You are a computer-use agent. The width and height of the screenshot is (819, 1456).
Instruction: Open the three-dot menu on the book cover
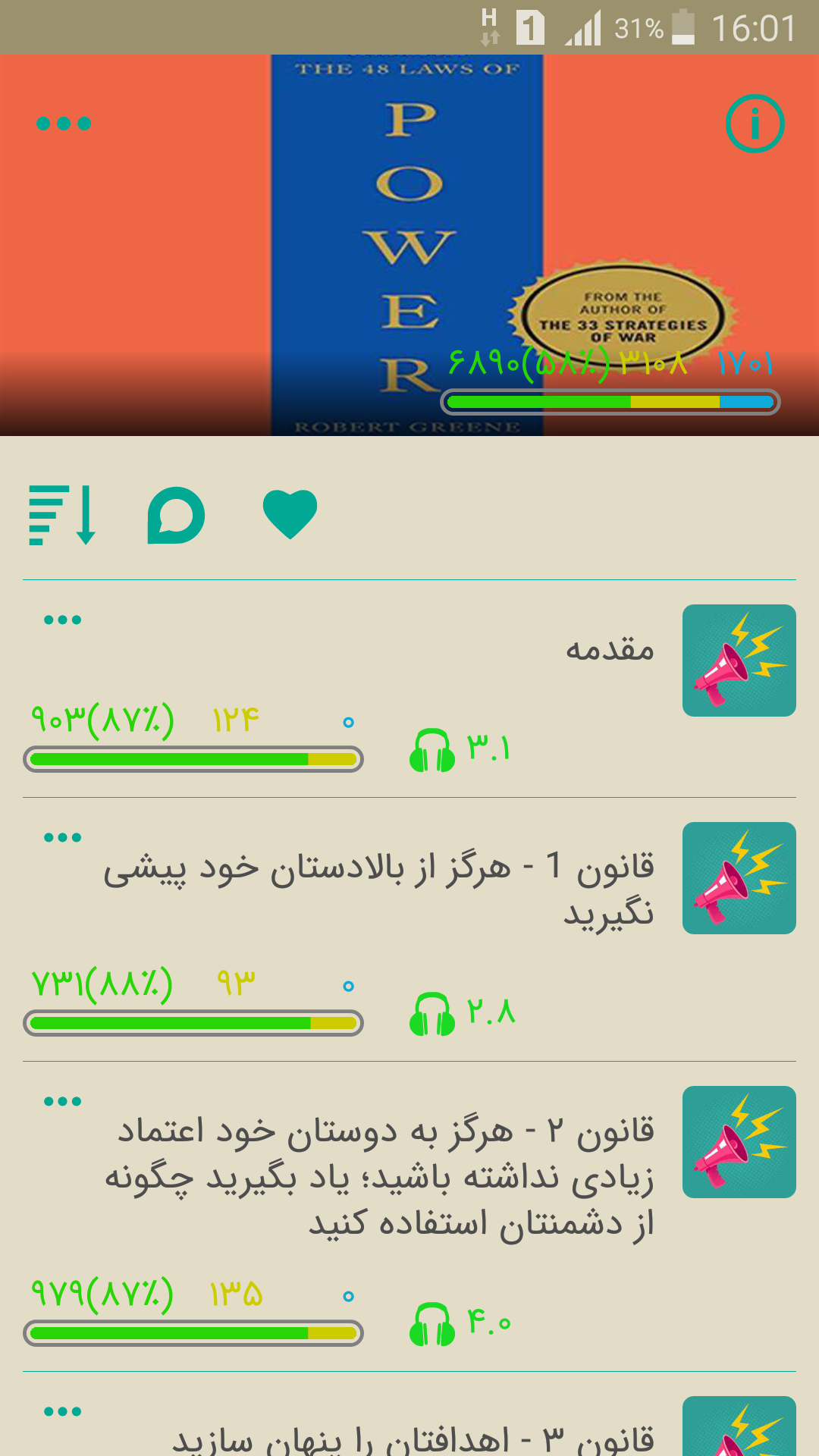(64, 124)
